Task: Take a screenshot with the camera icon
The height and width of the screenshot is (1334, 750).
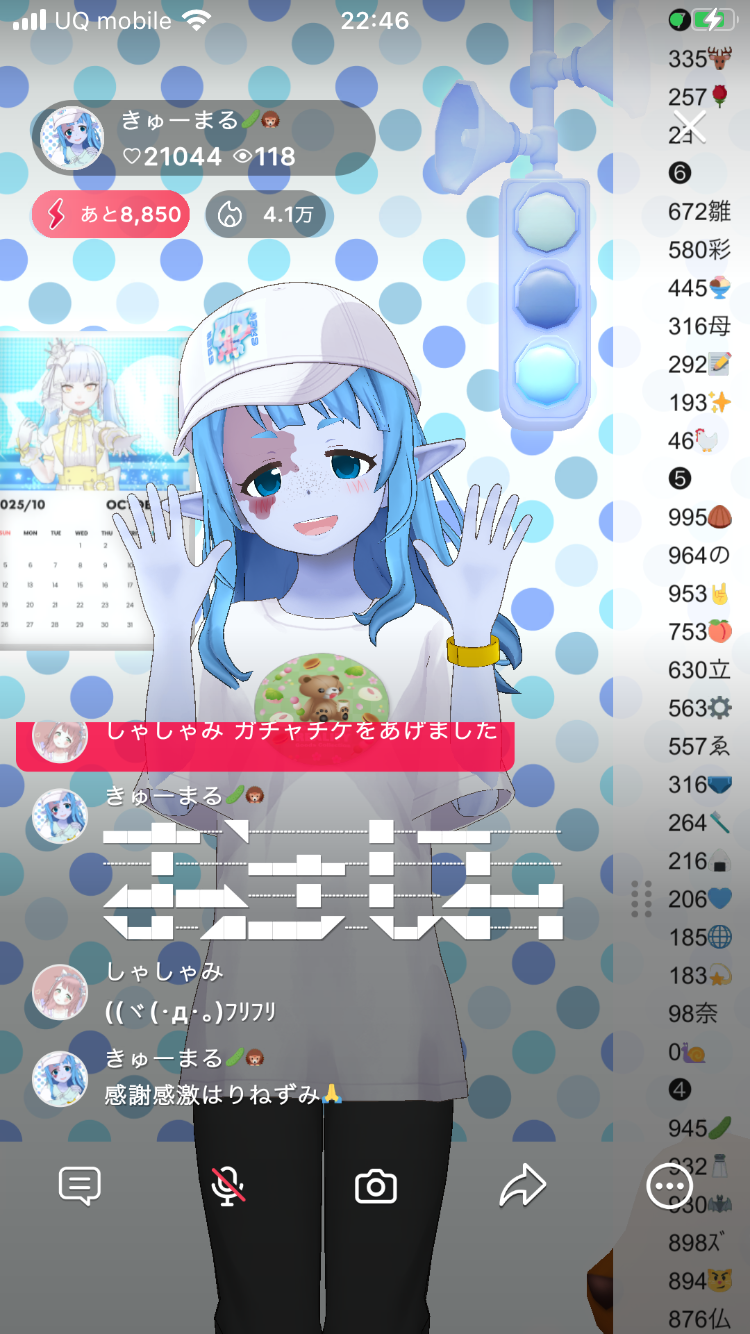Action: (376, 1187)
